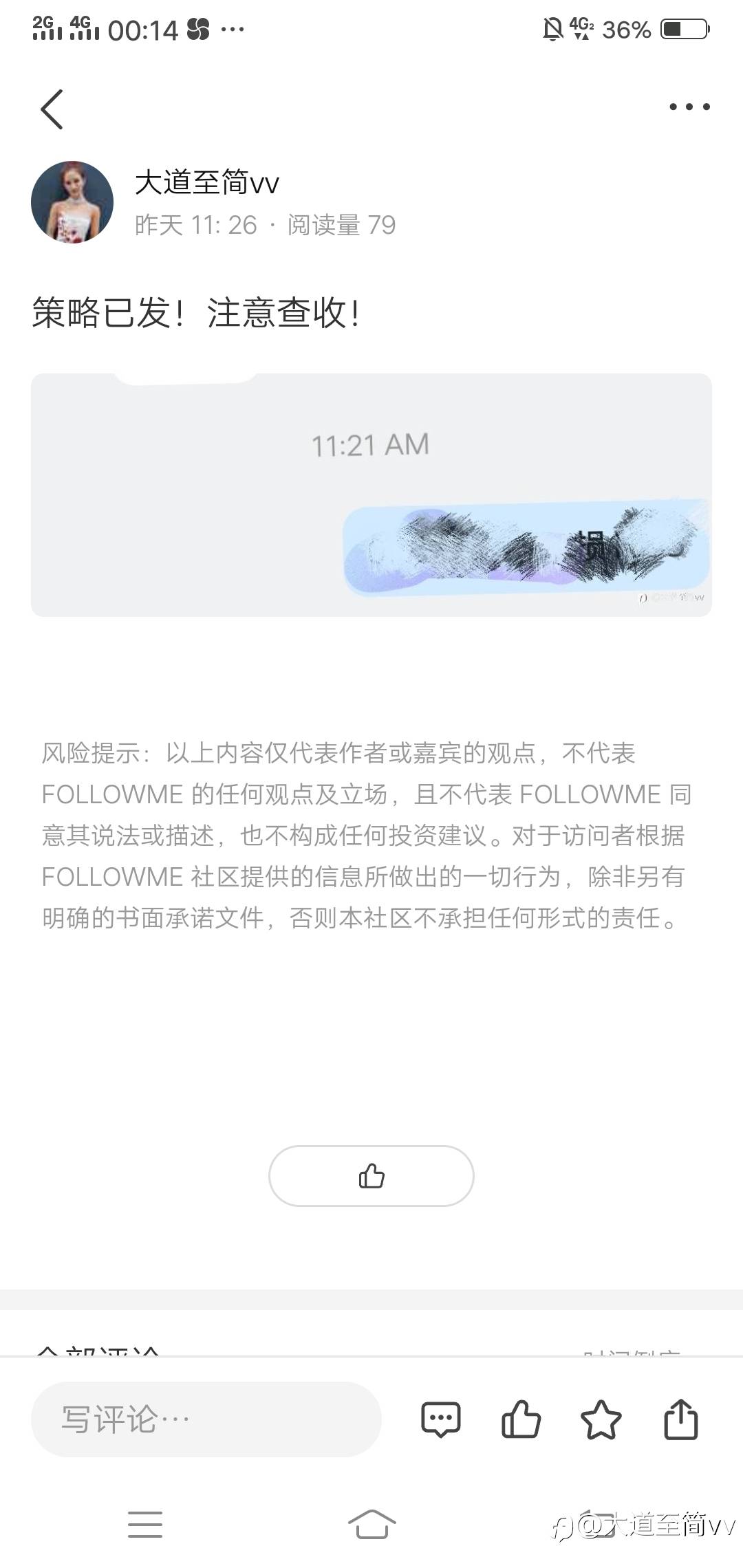Screen dimensions: 743x1568
Task: Open the system recent apps menu button
Action: (x=145, y=1524)
